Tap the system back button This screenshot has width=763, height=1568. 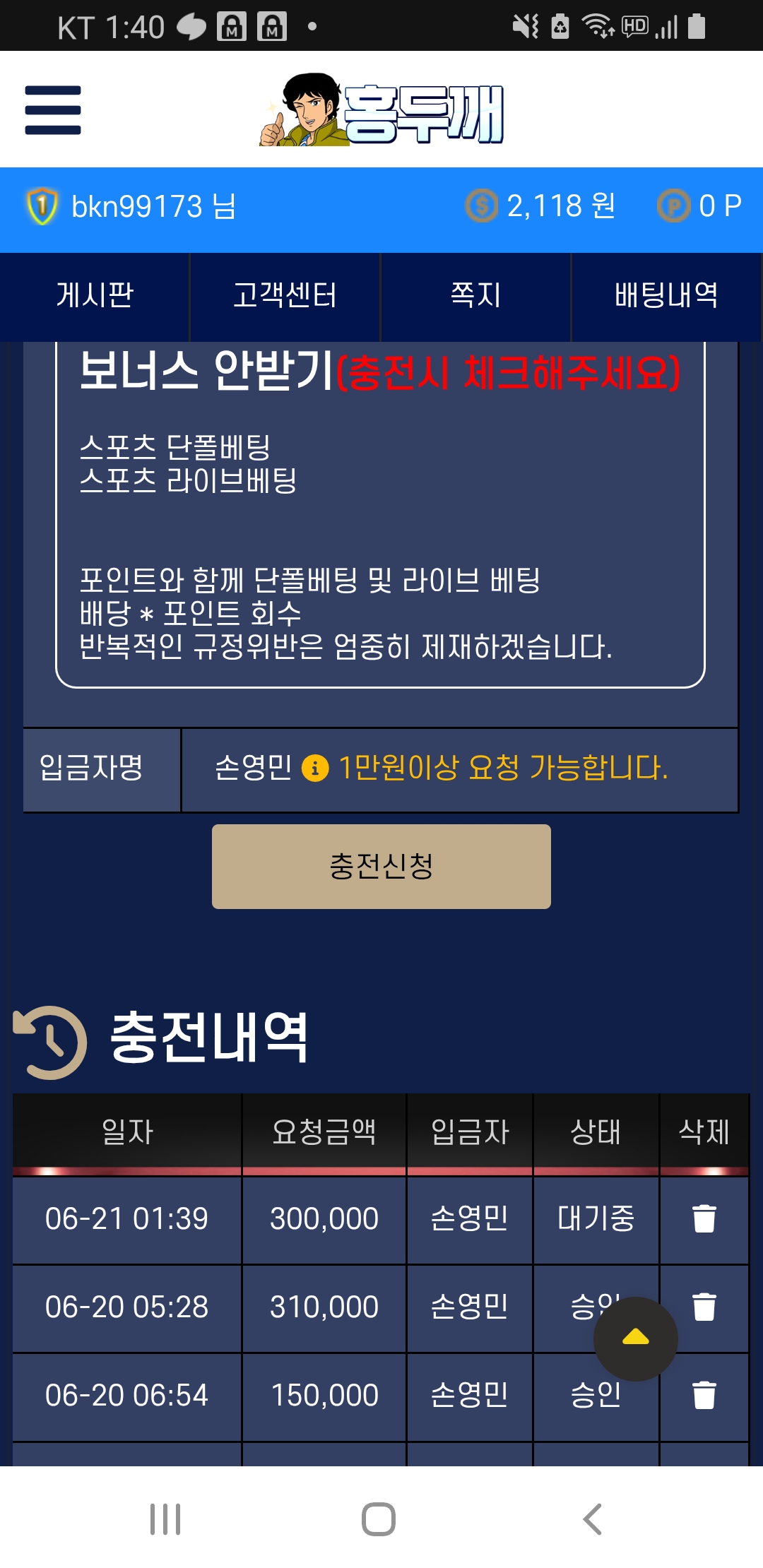click(x=592, y=1519)
